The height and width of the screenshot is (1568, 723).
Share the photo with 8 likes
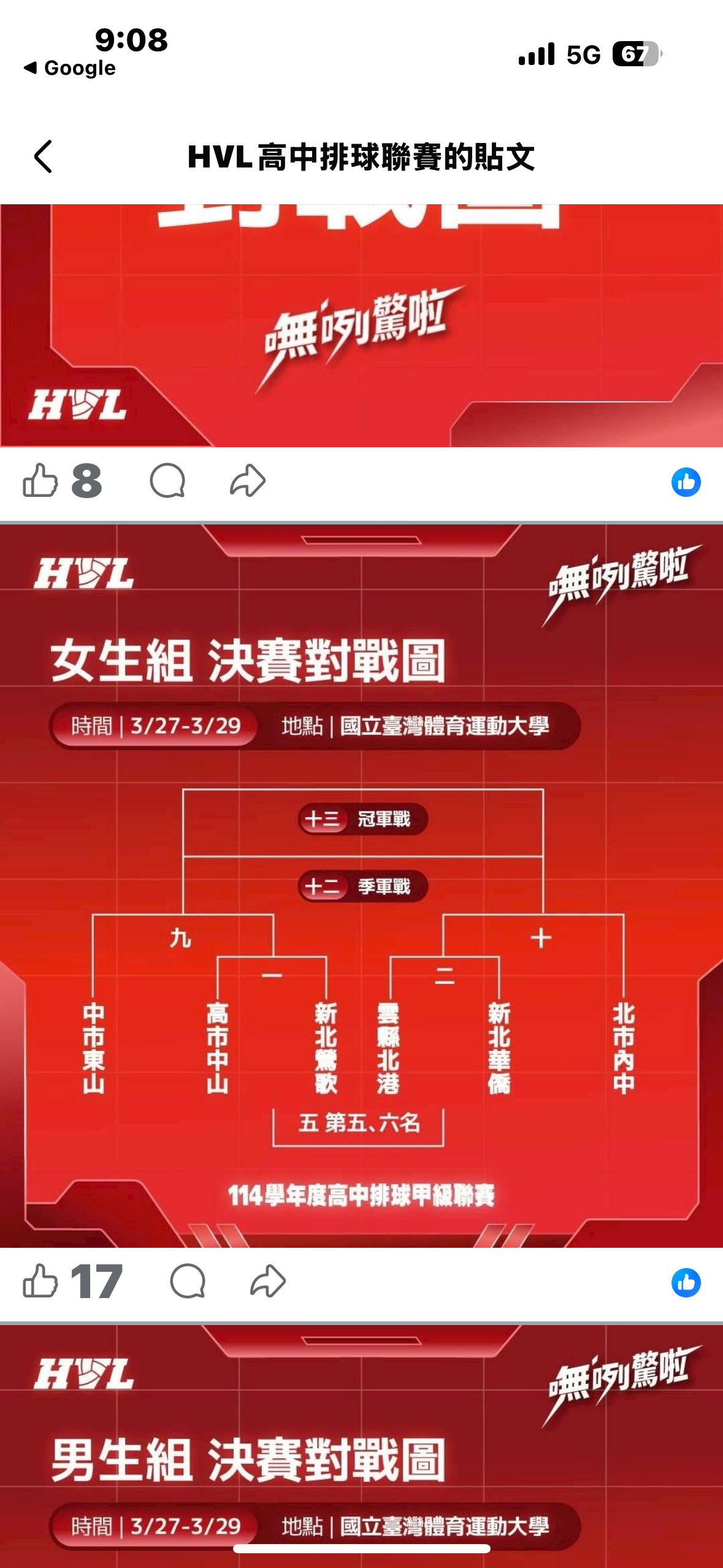pos(248,480)
